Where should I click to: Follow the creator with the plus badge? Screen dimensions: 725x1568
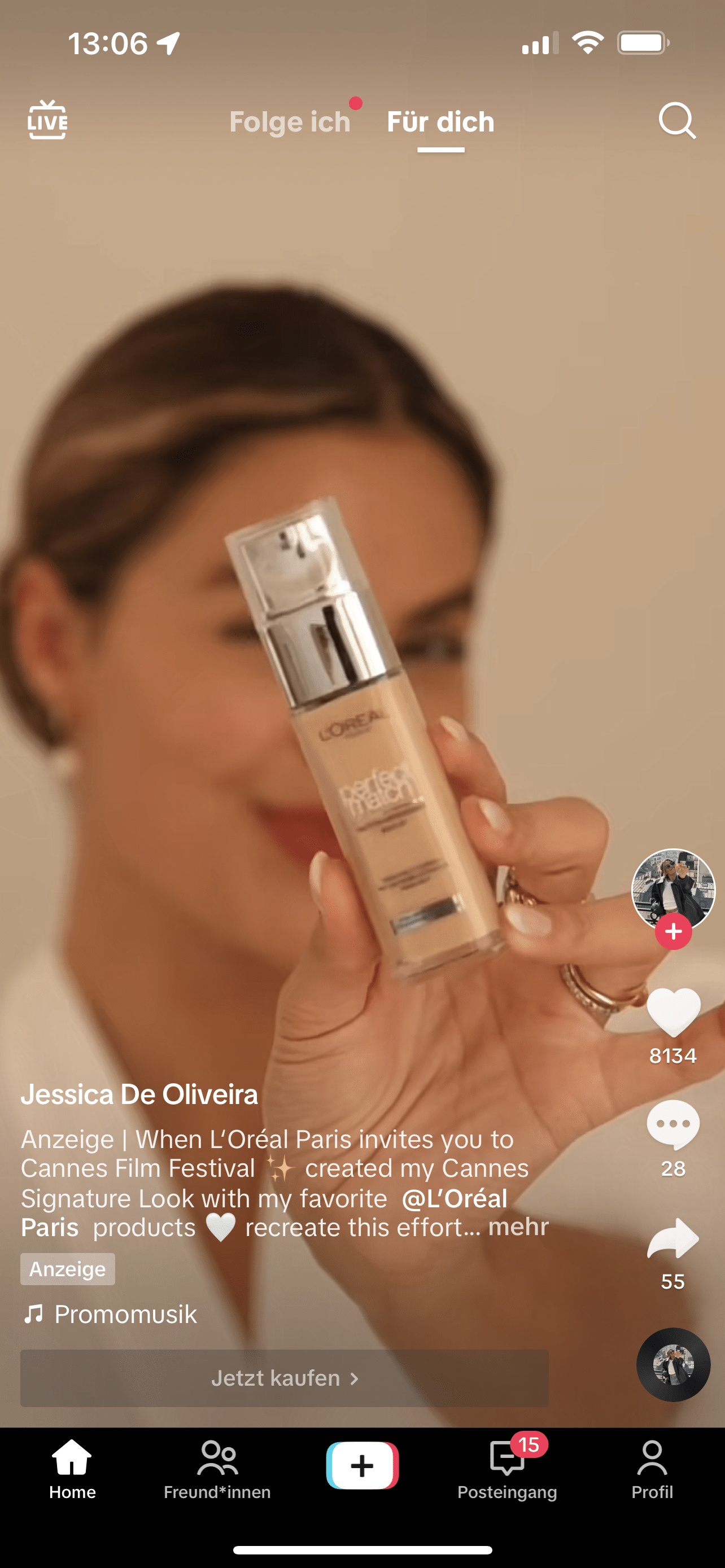[x=673, y=931]
